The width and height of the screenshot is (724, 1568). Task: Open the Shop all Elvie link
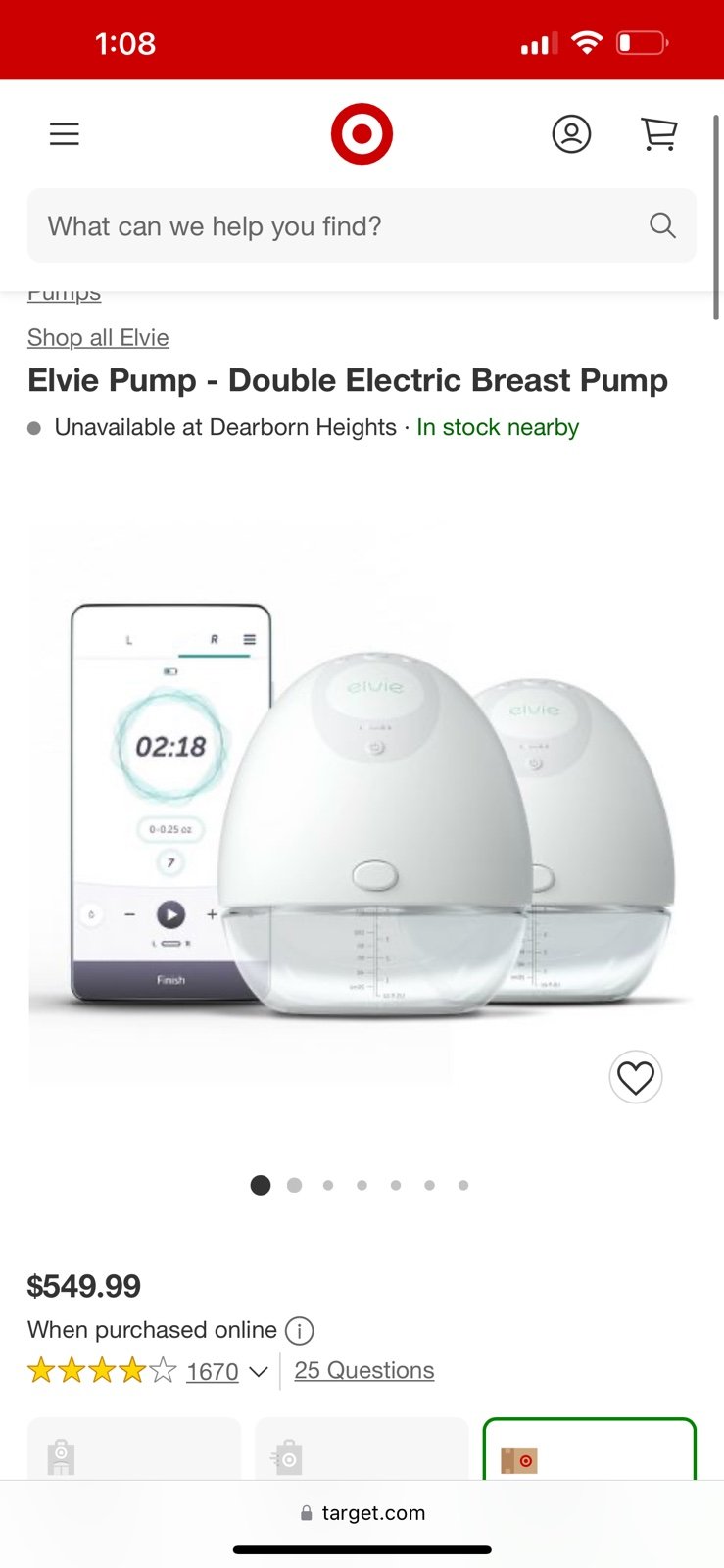(98, 338)
